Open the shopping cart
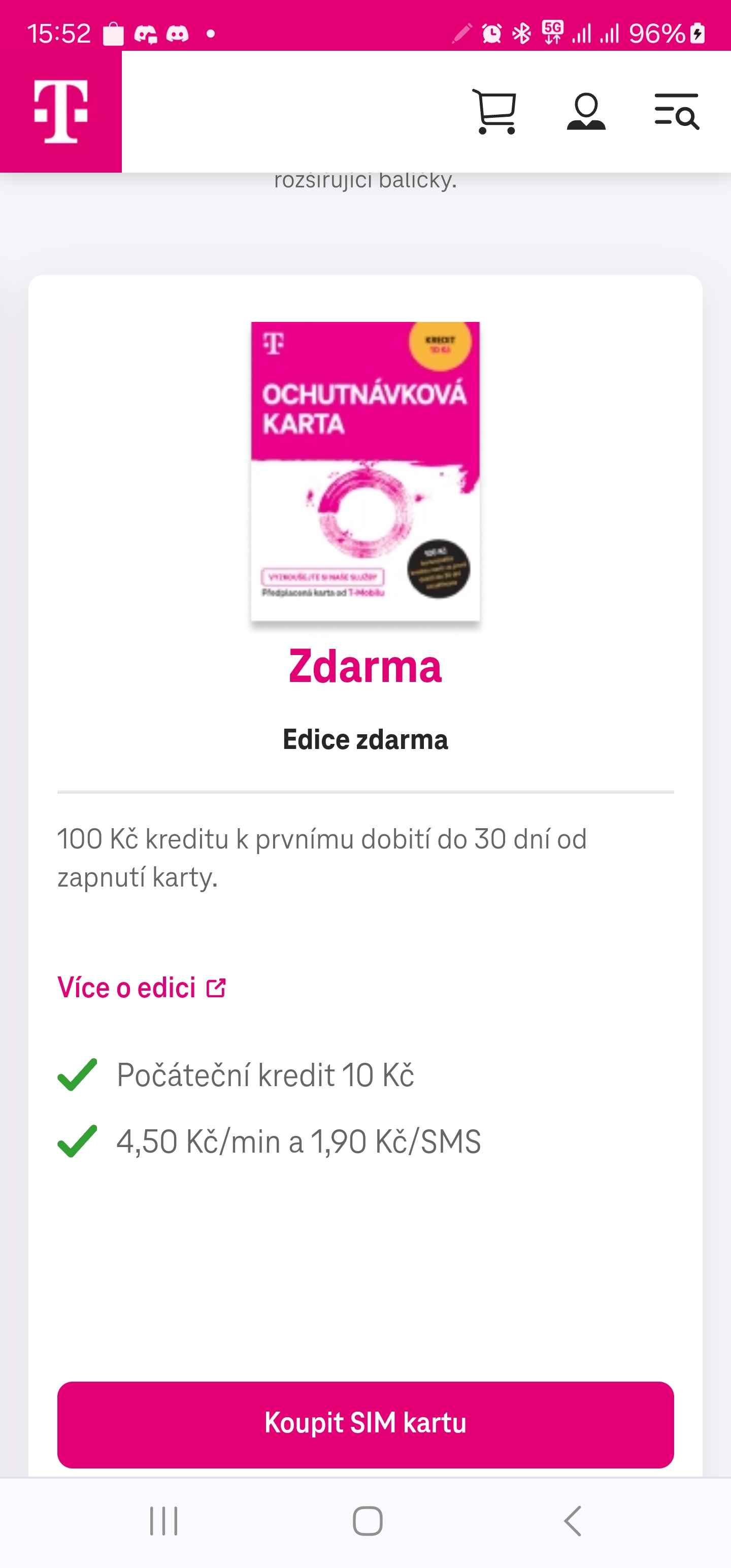The width and height of the screenshot is (731, 1568). click(494, 111)
